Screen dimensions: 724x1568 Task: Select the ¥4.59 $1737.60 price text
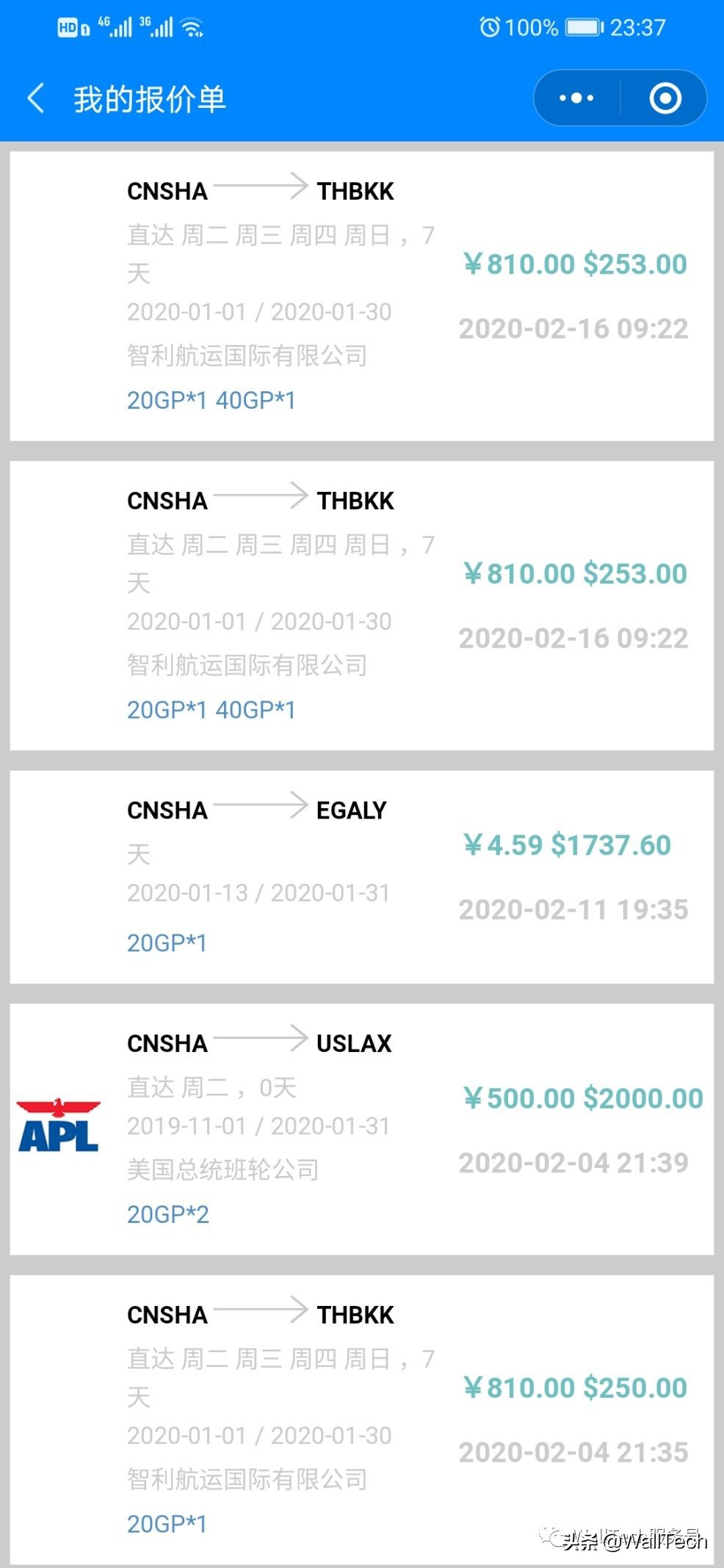point(565,845)
